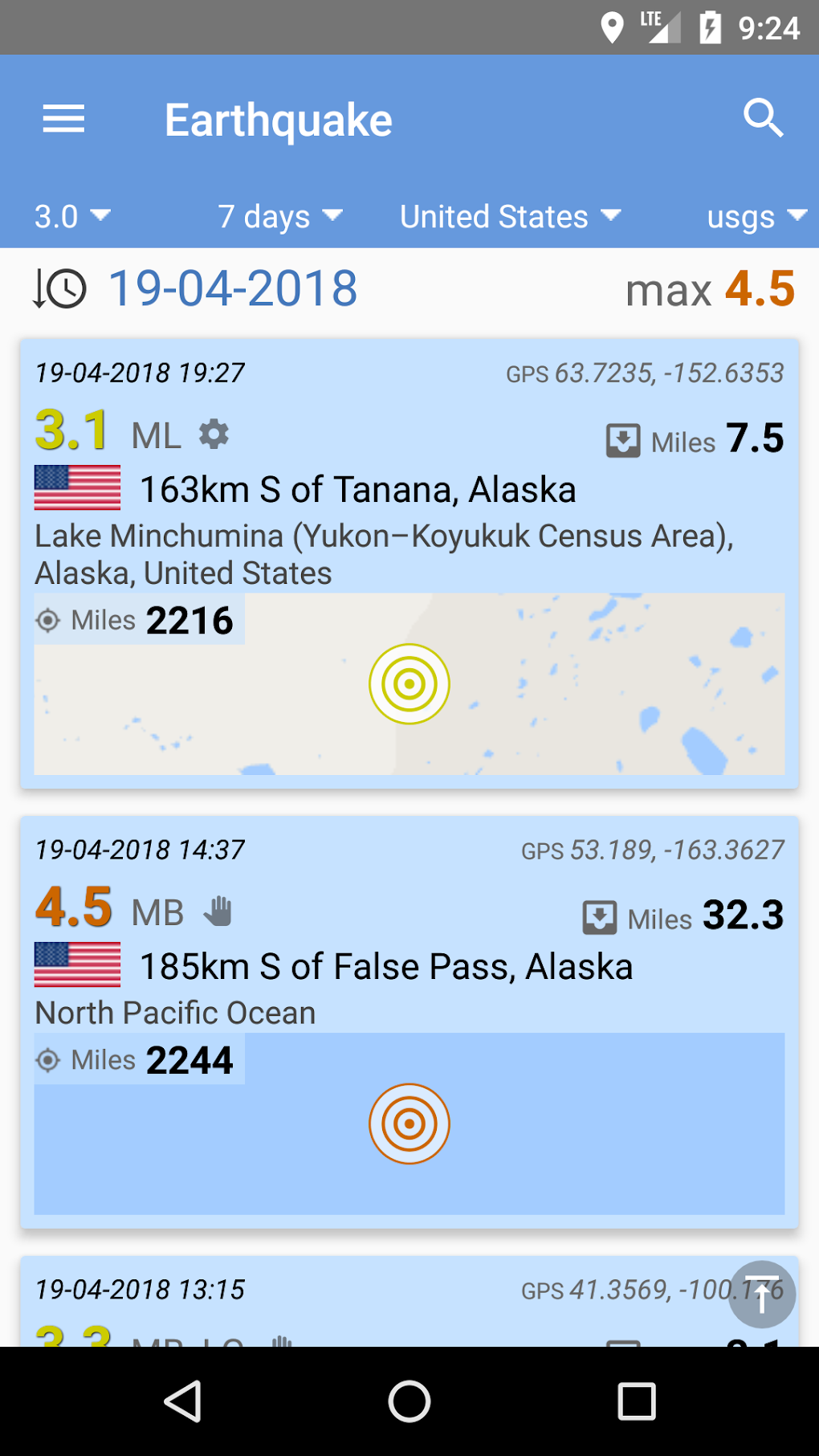
Task: Open the 19-04-2018 13:15 earthquake card
Action: click(x=321, y=1301)
